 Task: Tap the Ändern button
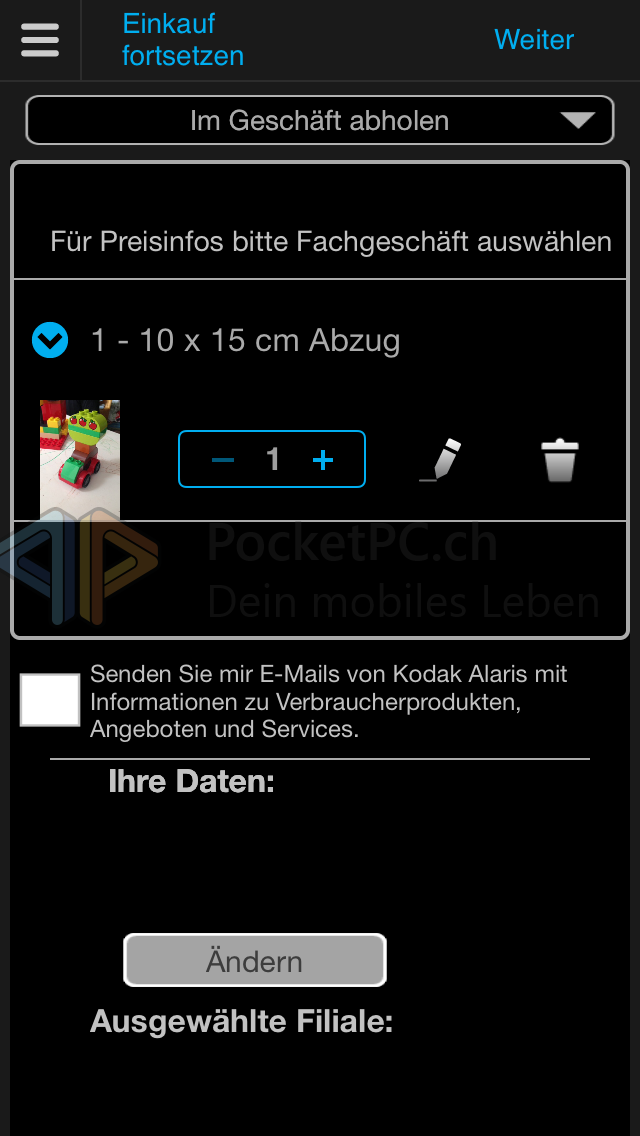coord(254,961)
